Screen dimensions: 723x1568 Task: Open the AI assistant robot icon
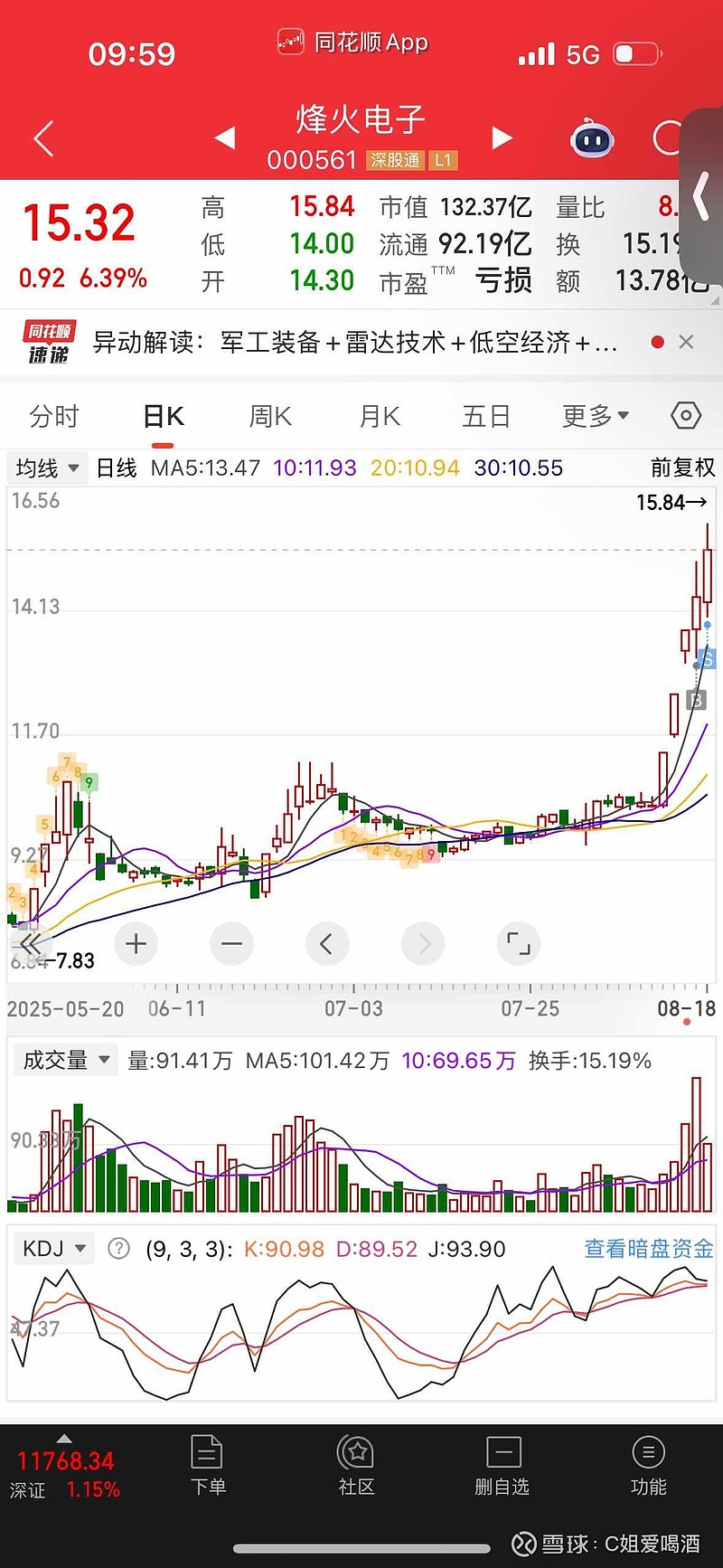click(x=592, y=137)
